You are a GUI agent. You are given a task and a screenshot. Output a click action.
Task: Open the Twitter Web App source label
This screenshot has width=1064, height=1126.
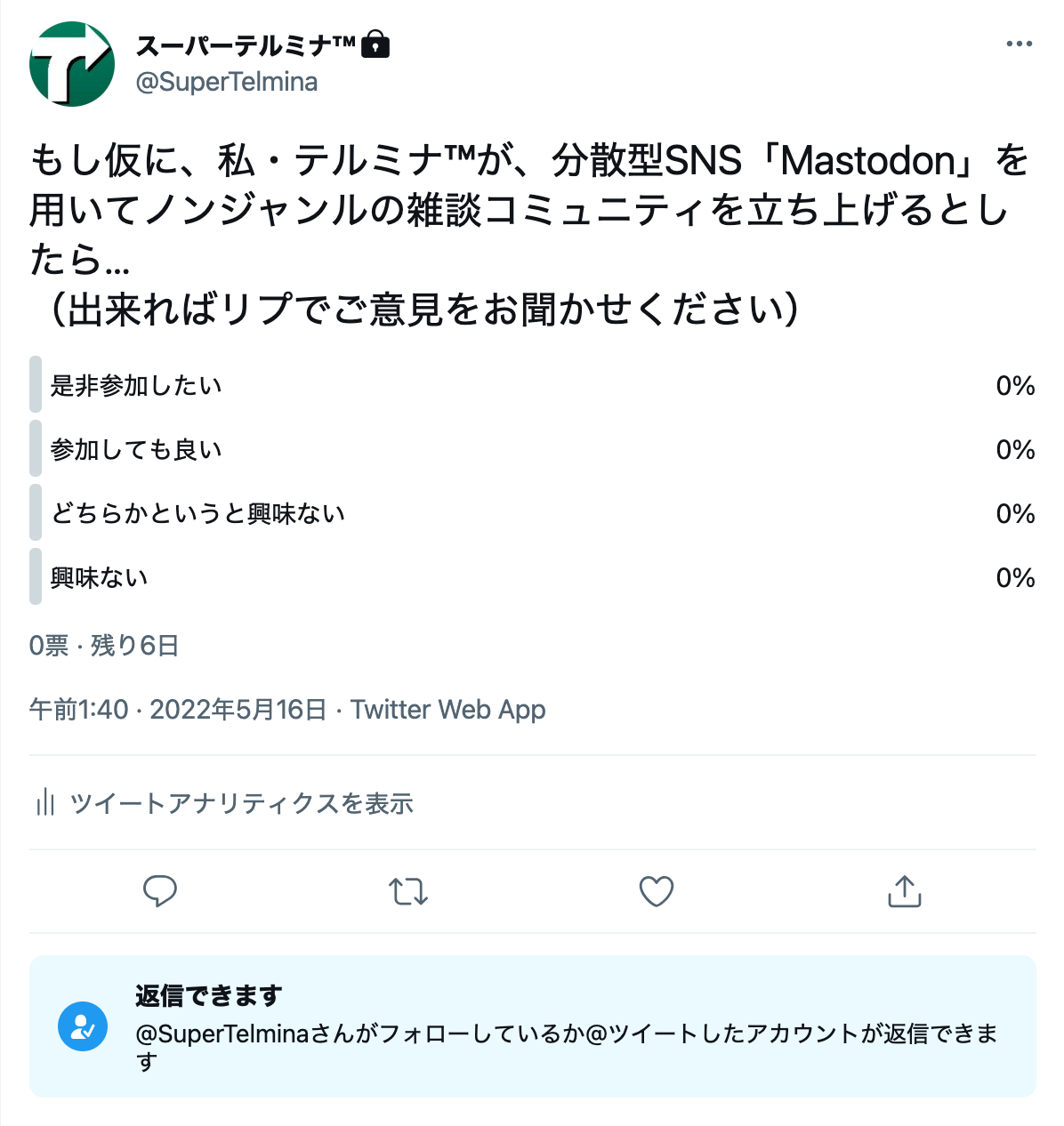pos(448,710)
